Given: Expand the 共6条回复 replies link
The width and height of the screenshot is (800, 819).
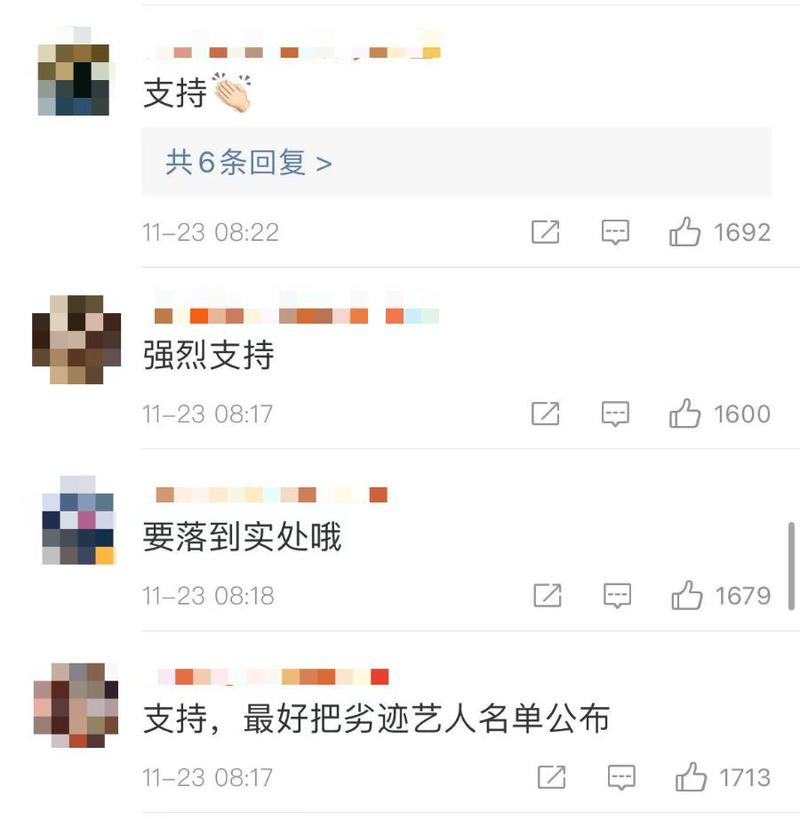Looking at the screenshot, I should pos(248,163).
